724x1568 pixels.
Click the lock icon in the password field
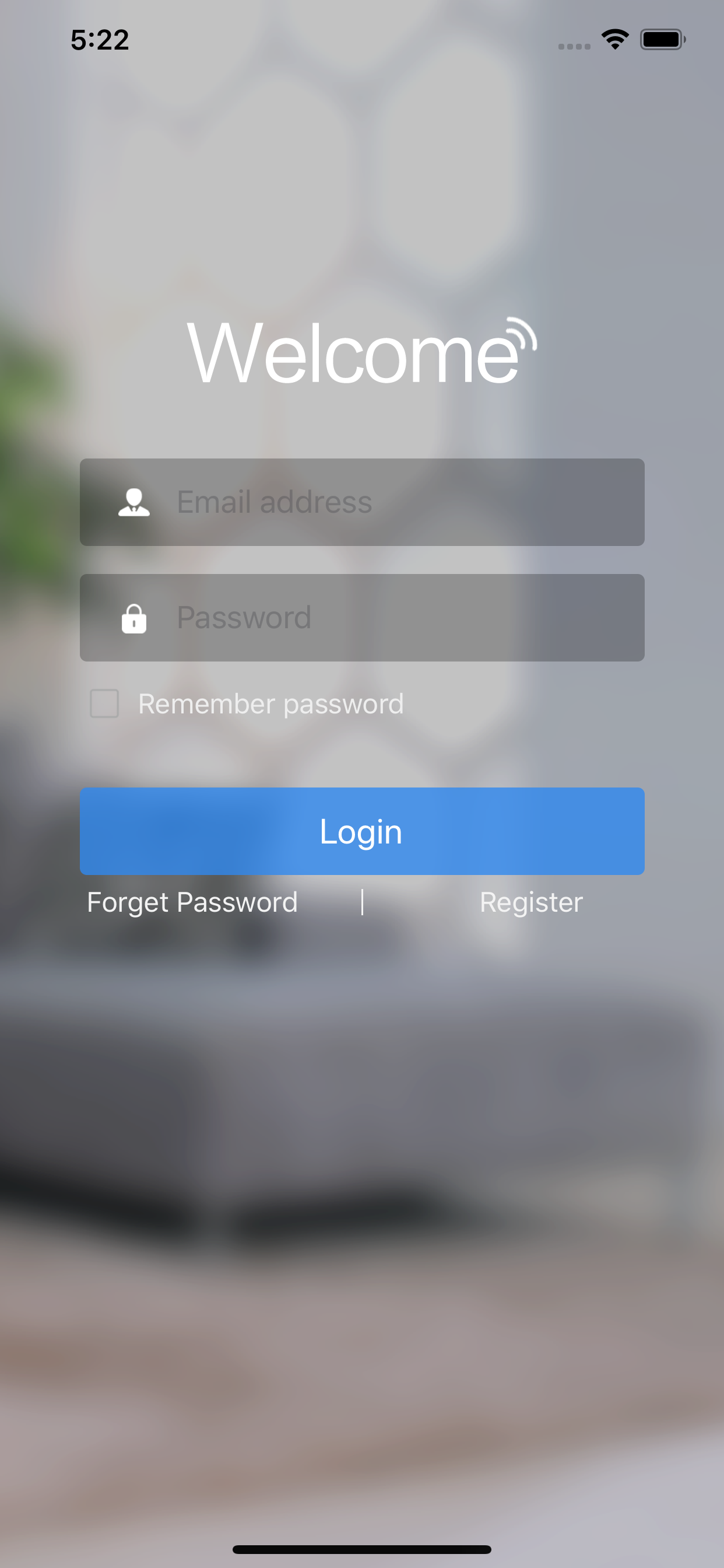click(x=135, y=618)
